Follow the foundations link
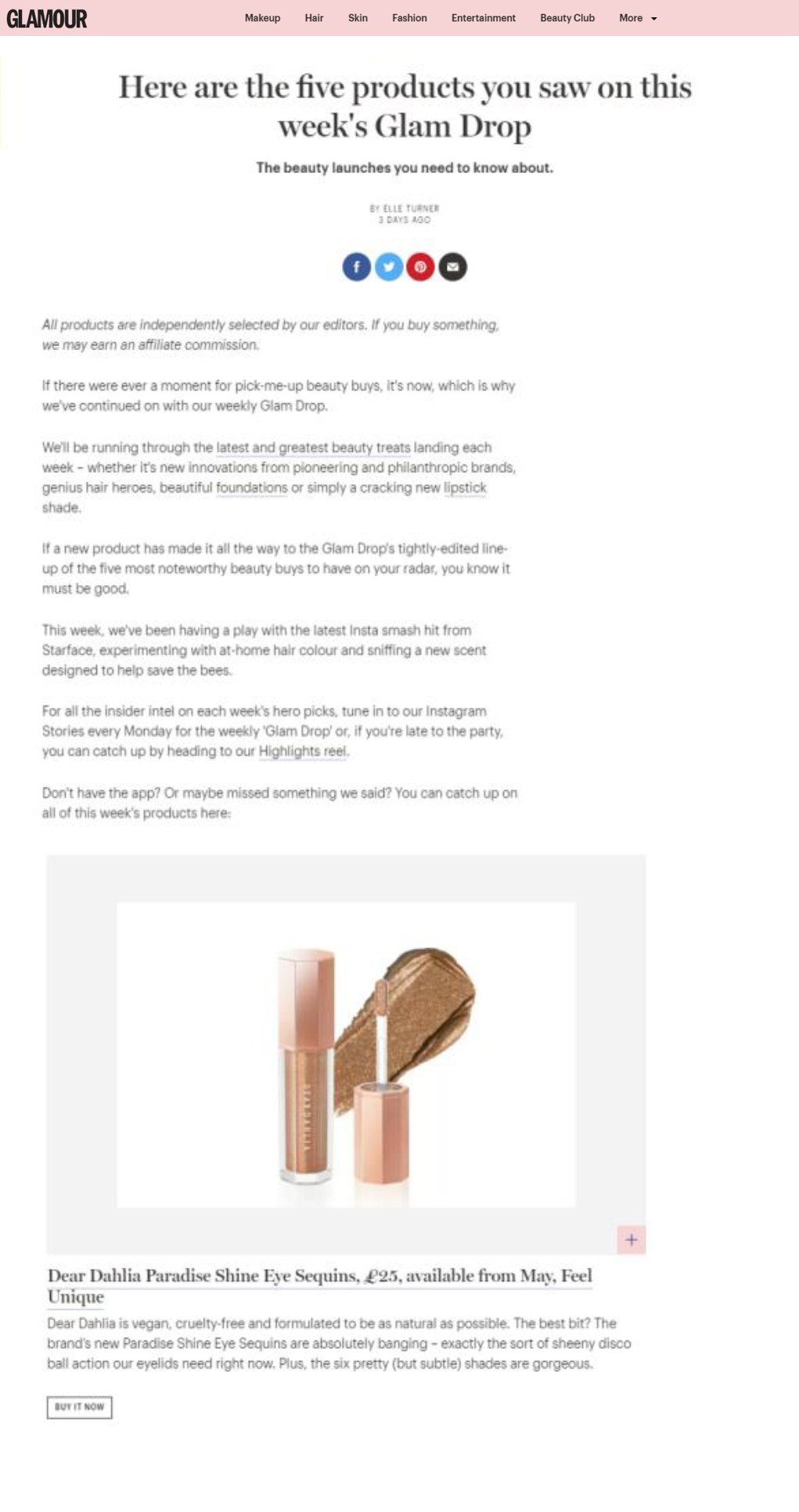Screen dimensions: 799x1512 coord(251,488)
